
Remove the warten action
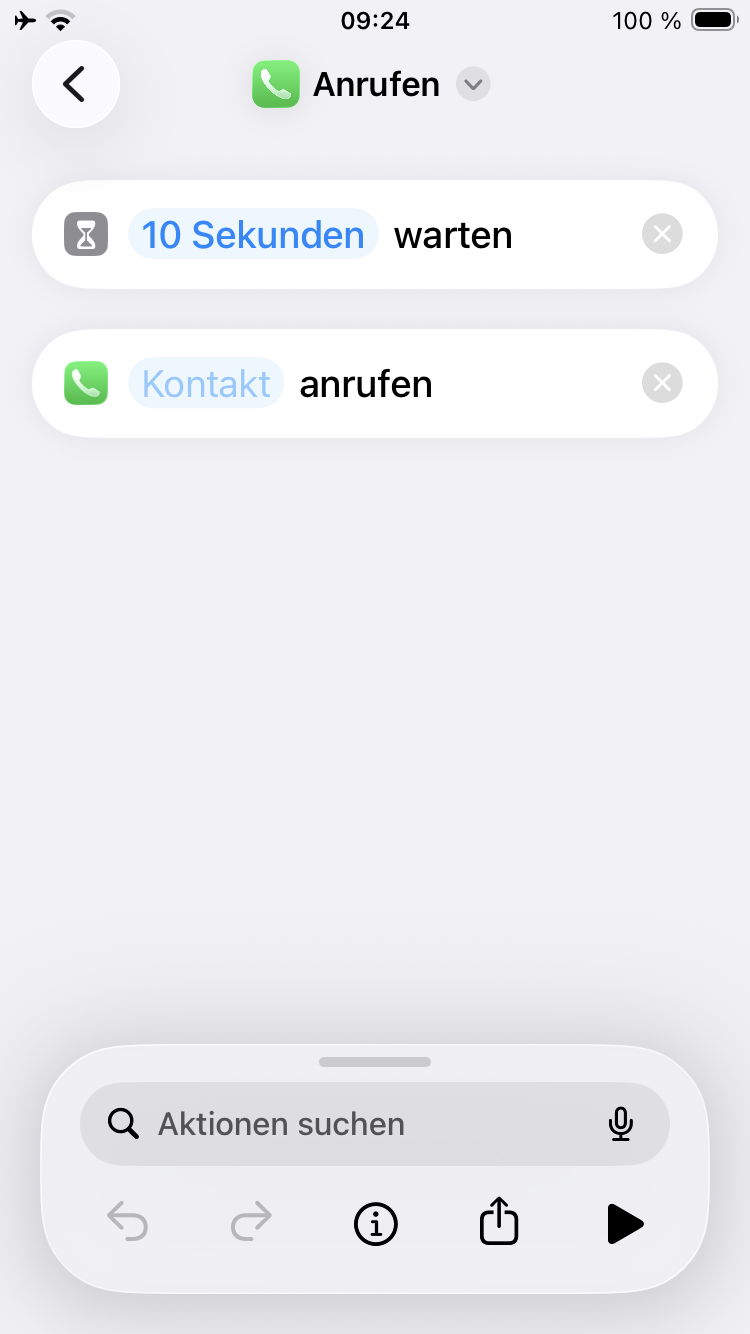click(x=661, y=235)
